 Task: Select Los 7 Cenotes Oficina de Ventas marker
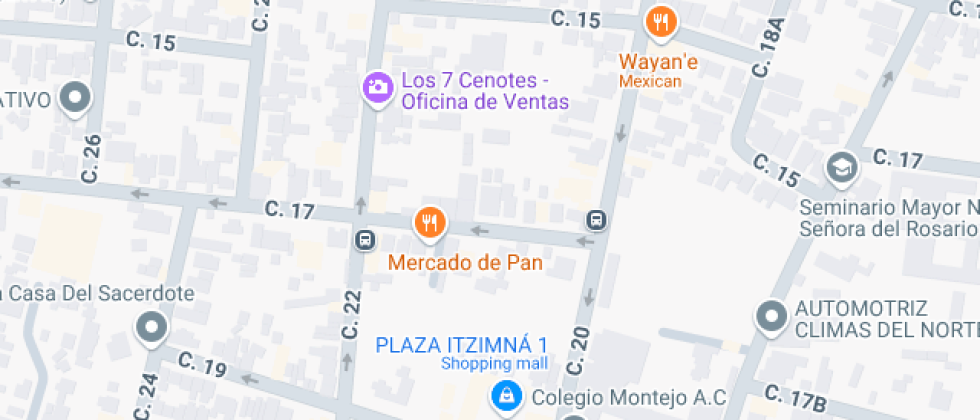[378, 89]
